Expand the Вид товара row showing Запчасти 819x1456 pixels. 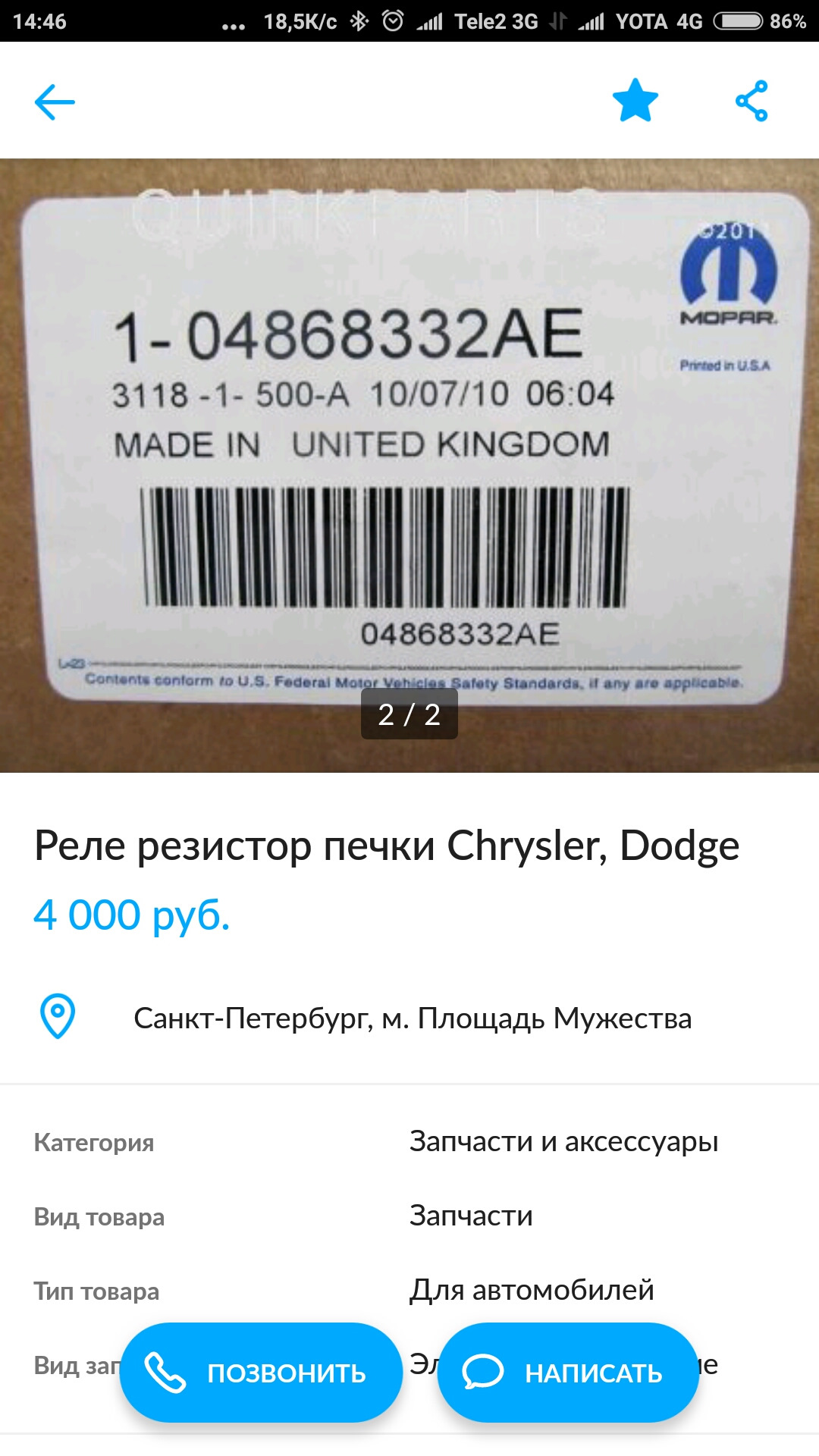click(469, 1216)
